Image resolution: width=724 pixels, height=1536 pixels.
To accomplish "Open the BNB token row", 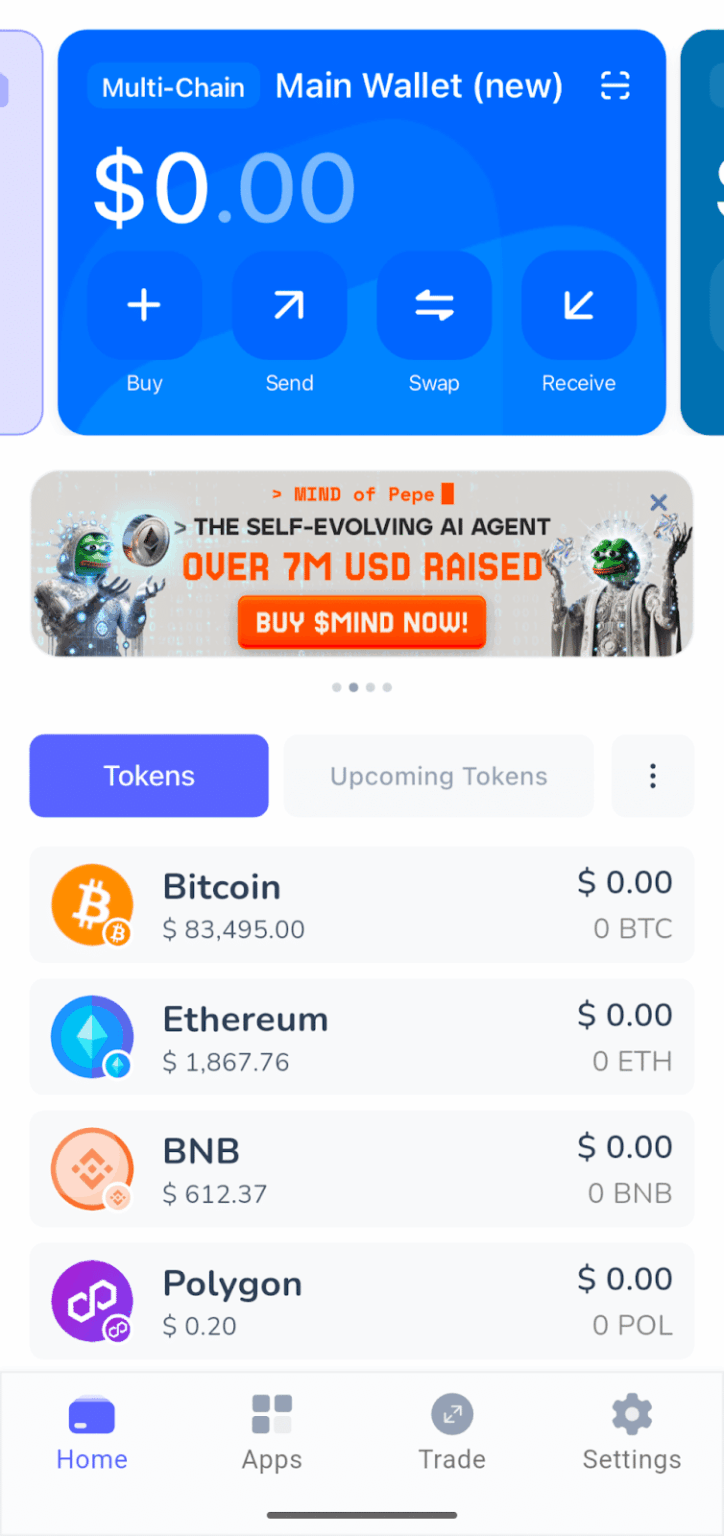I will (362, 1169).
